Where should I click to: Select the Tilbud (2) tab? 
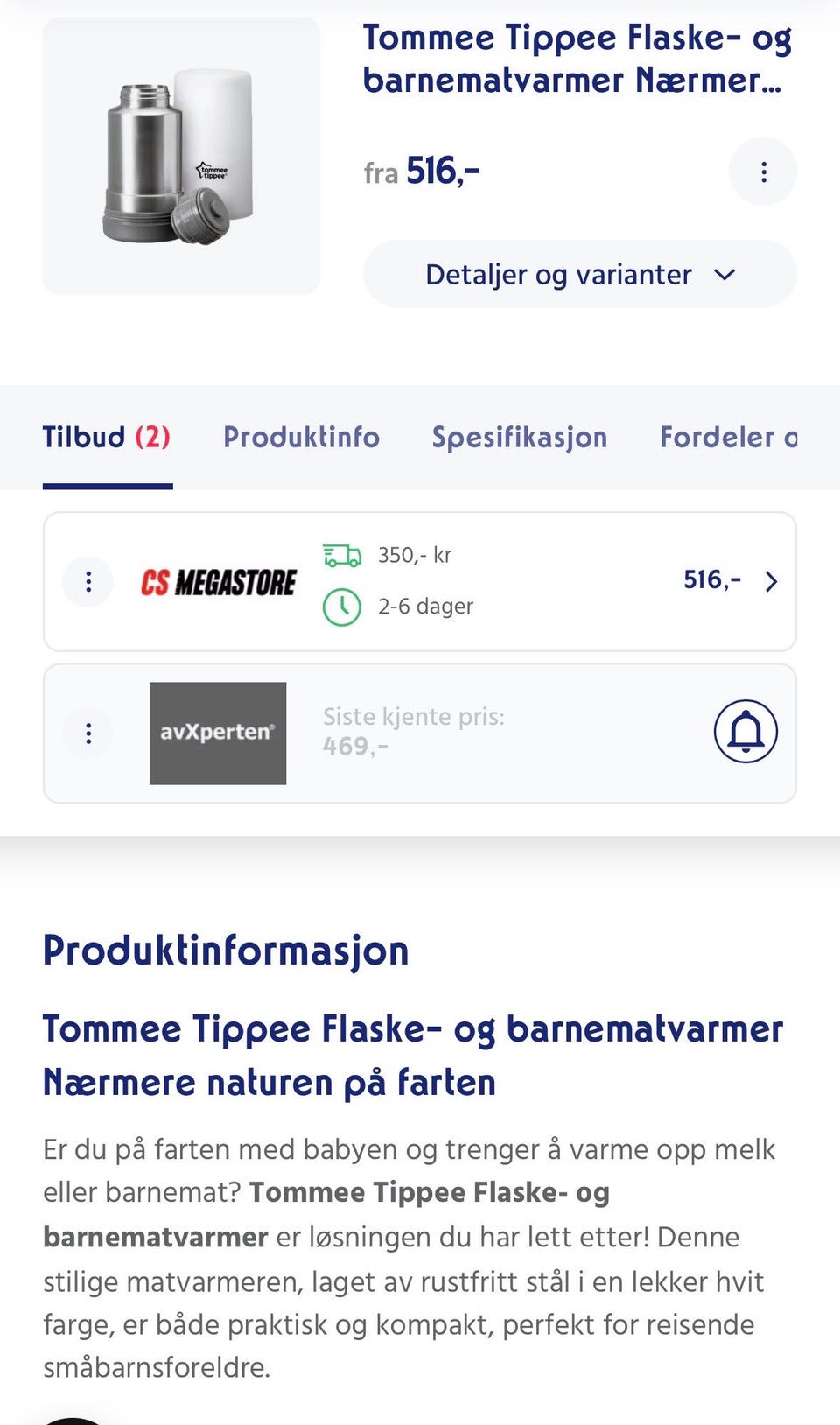coord(107,438)
